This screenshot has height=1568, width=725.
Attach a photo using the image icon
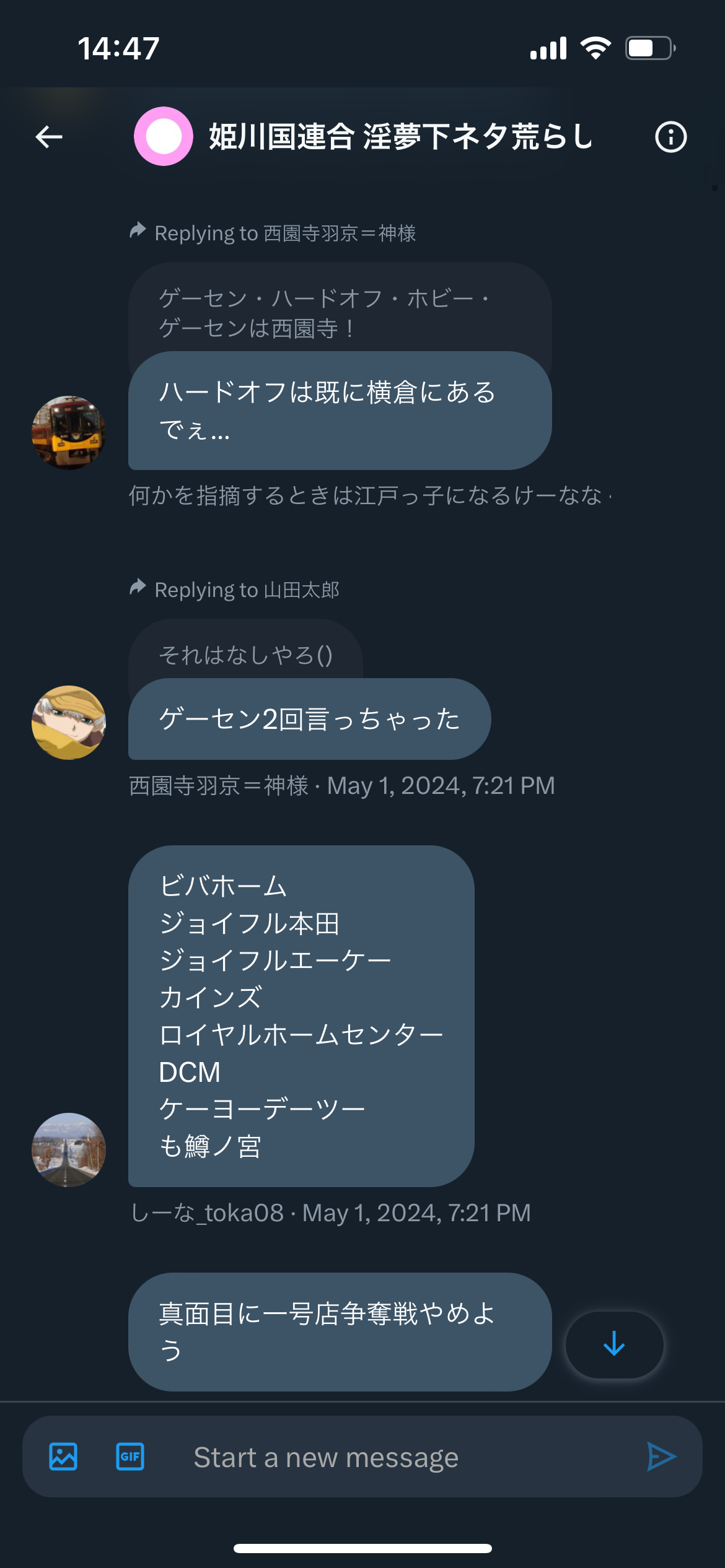[63, 1457]
